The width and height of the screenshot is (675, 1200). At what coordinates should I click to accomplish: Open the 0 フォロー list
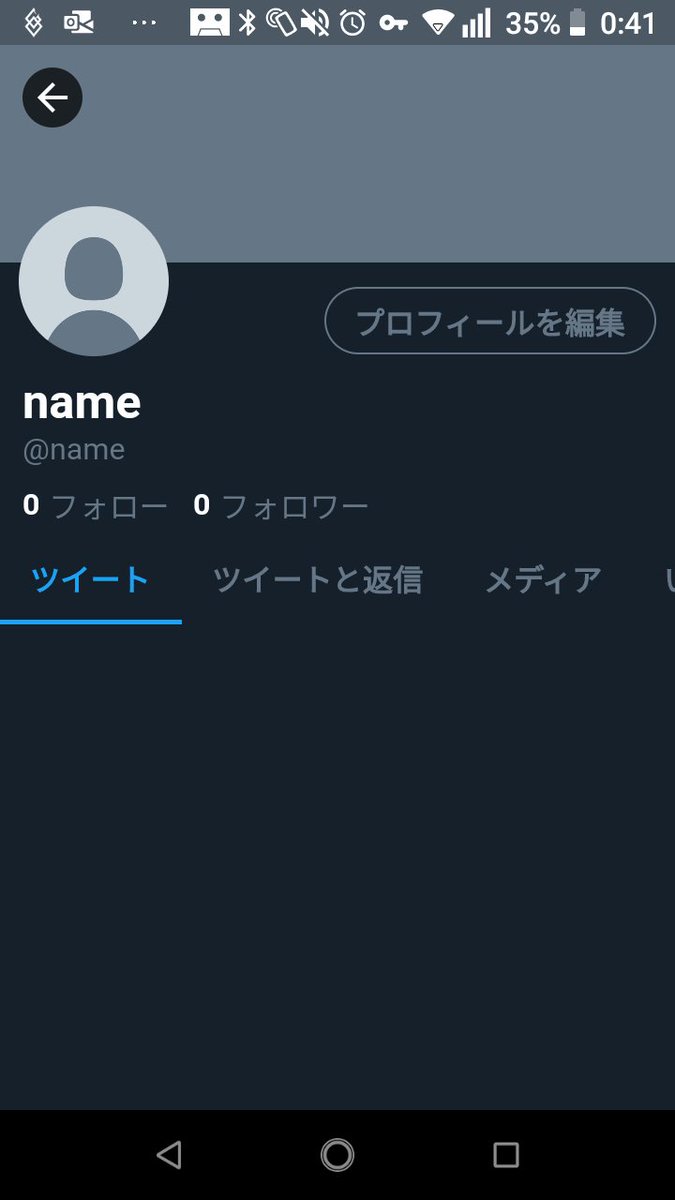(x=95, y=507)
